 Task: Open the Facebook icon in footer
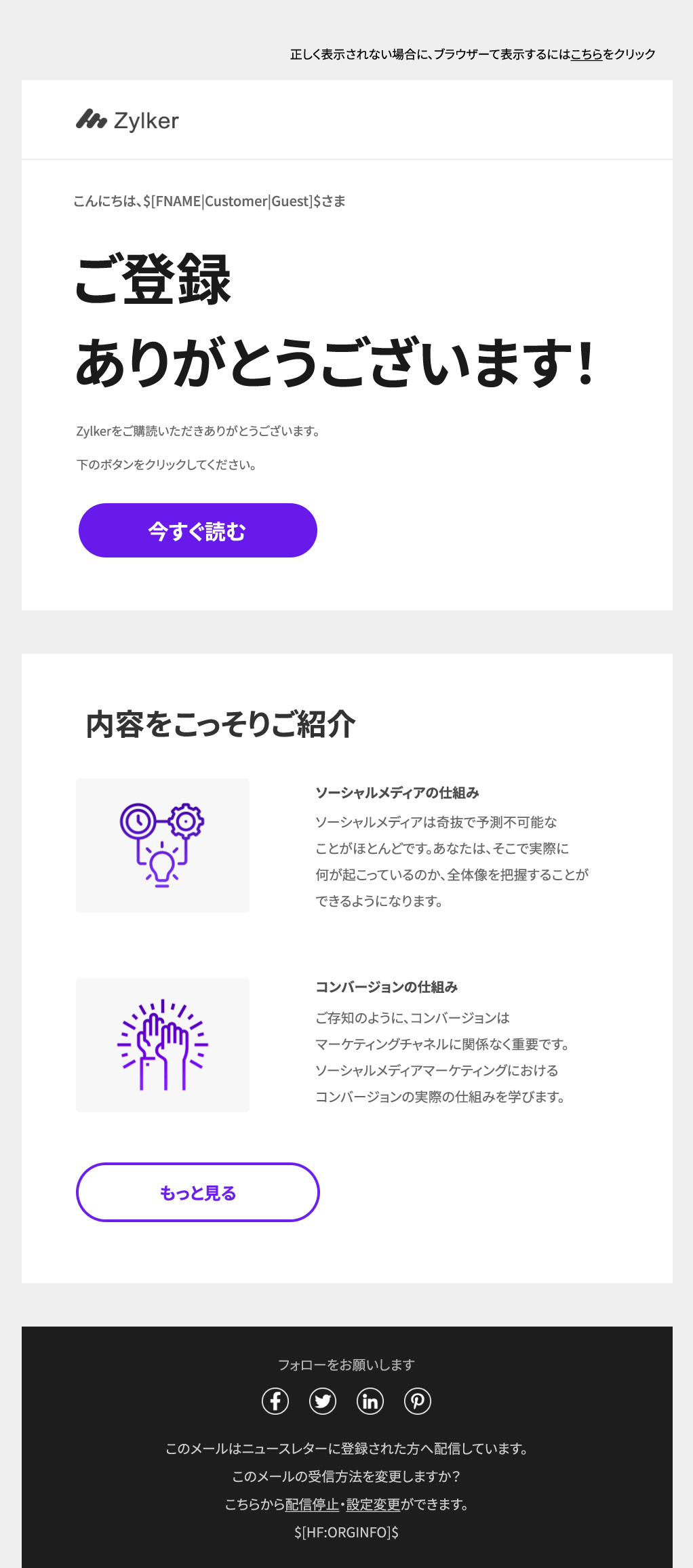click(x=275, y=1401)
